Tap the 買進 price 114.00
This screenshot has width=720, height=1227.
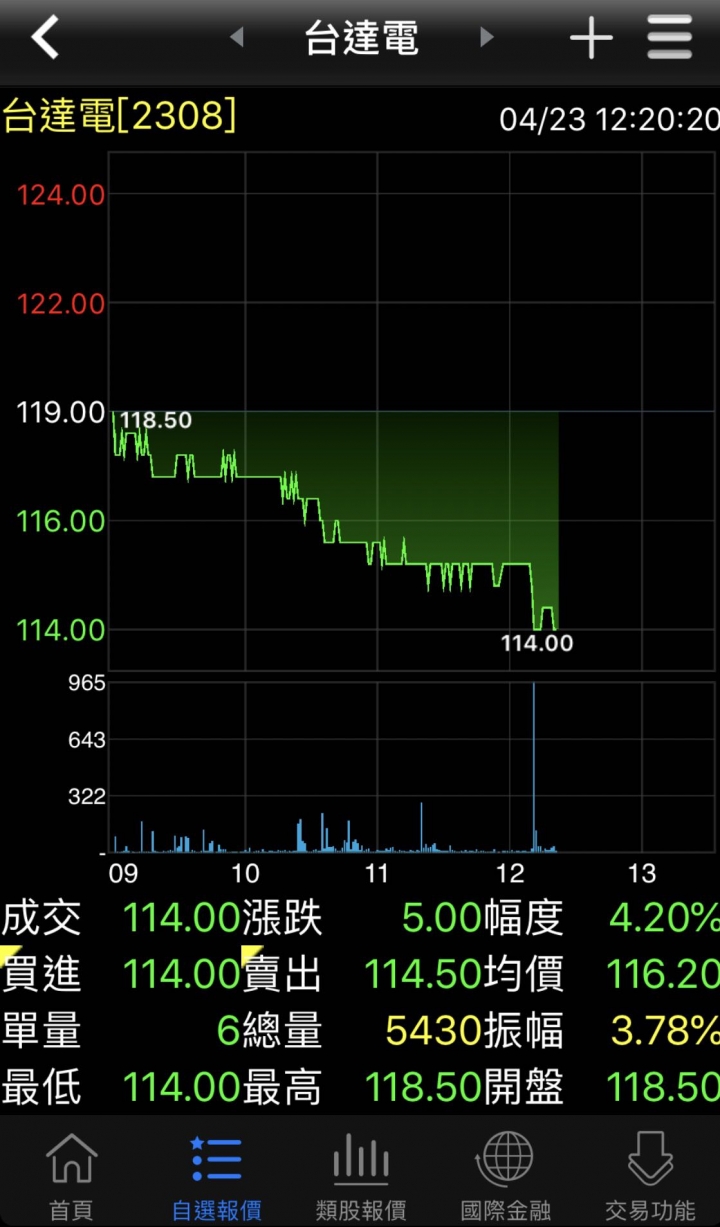pos(181,974)
